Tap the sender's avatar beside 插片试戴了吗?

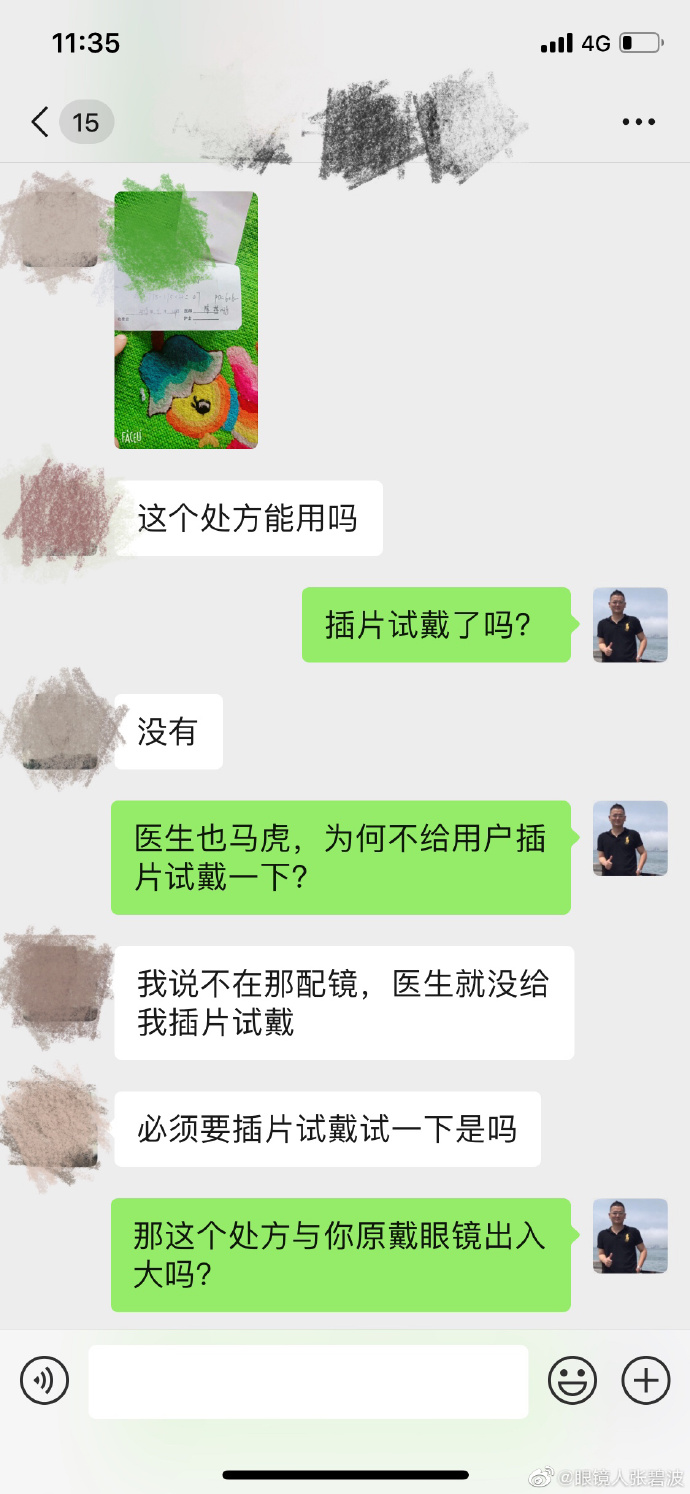(630, 625)
